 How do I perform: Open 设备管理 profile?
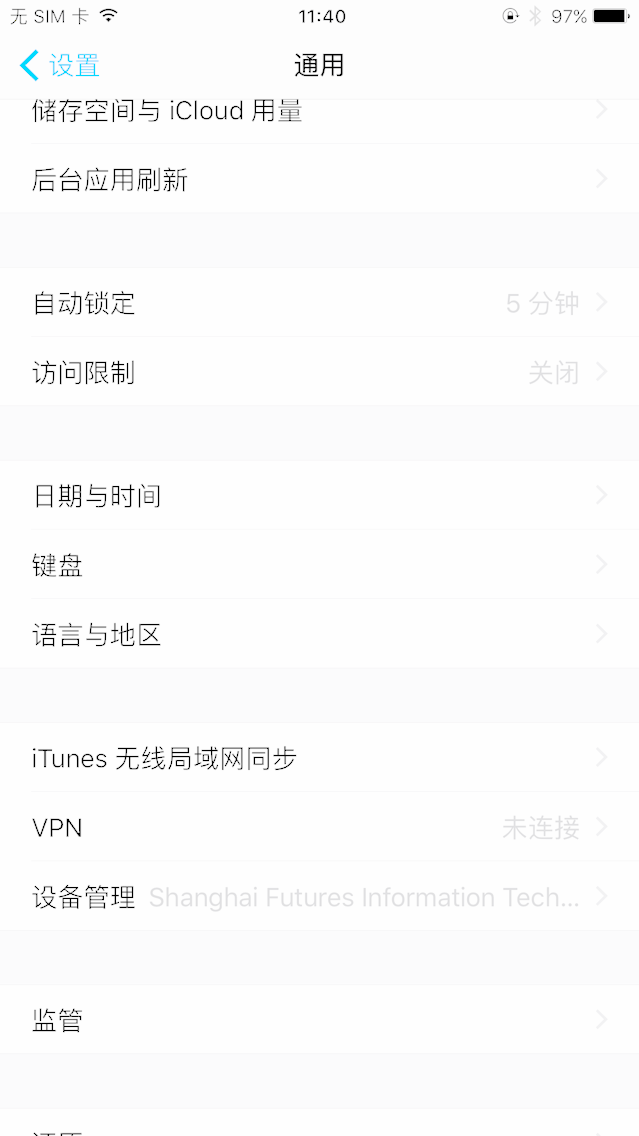[x=319, y=897]
